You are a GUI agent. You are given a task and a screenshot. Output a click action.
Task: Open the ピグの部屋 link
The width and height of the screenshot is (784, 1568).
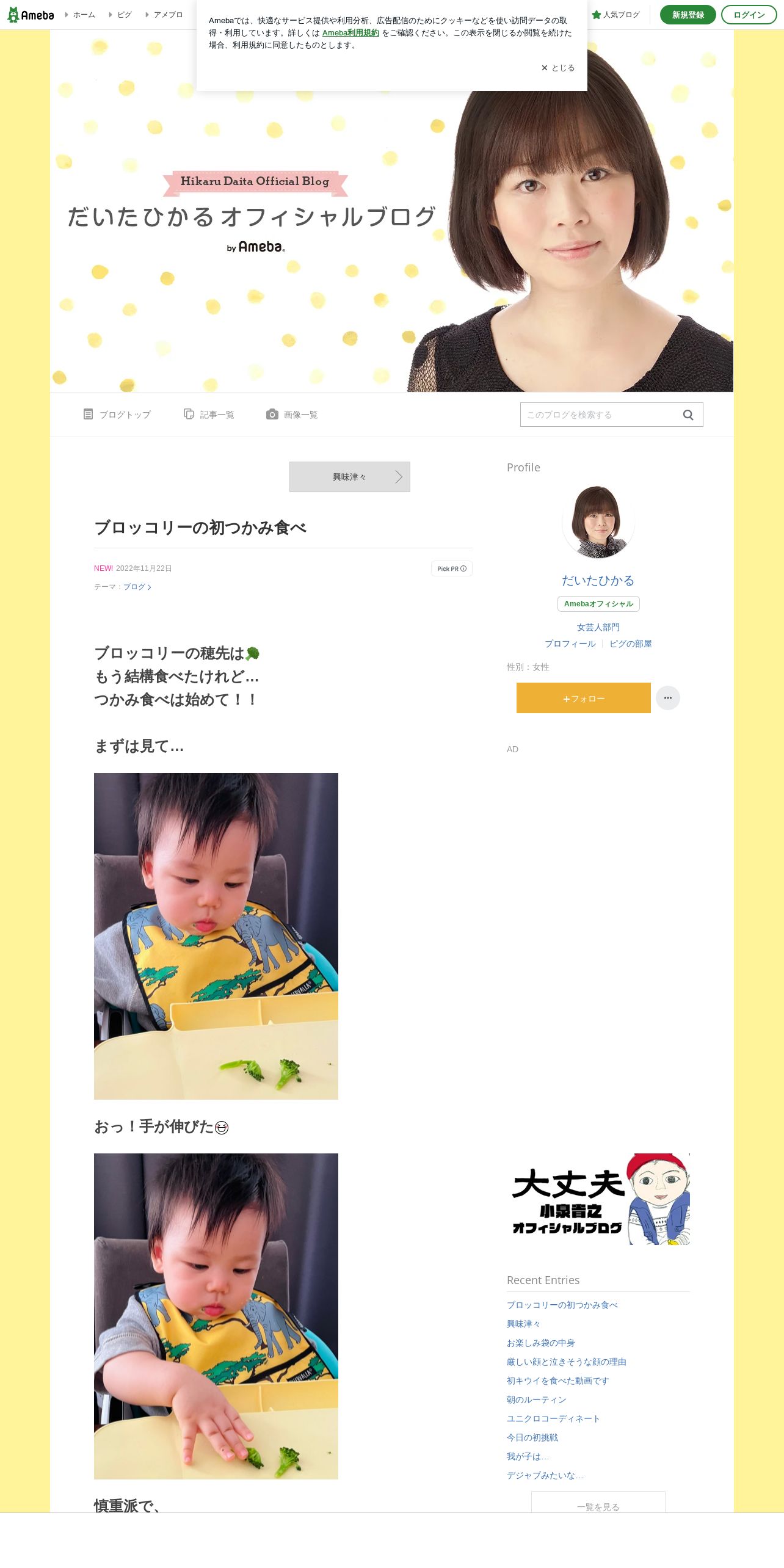631,644
